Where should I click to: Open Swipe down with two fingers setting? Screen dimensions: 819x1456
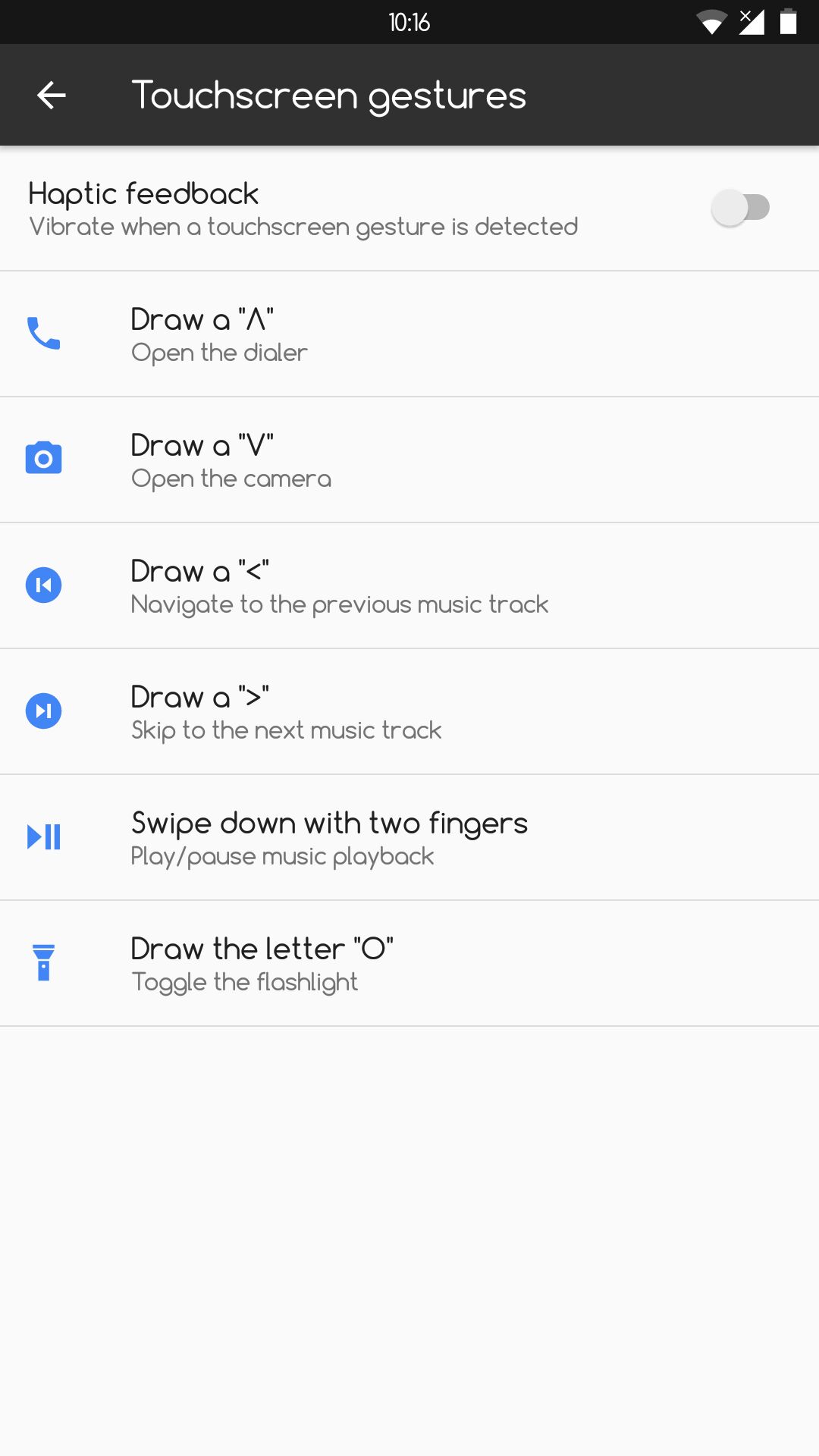point(409,838)
